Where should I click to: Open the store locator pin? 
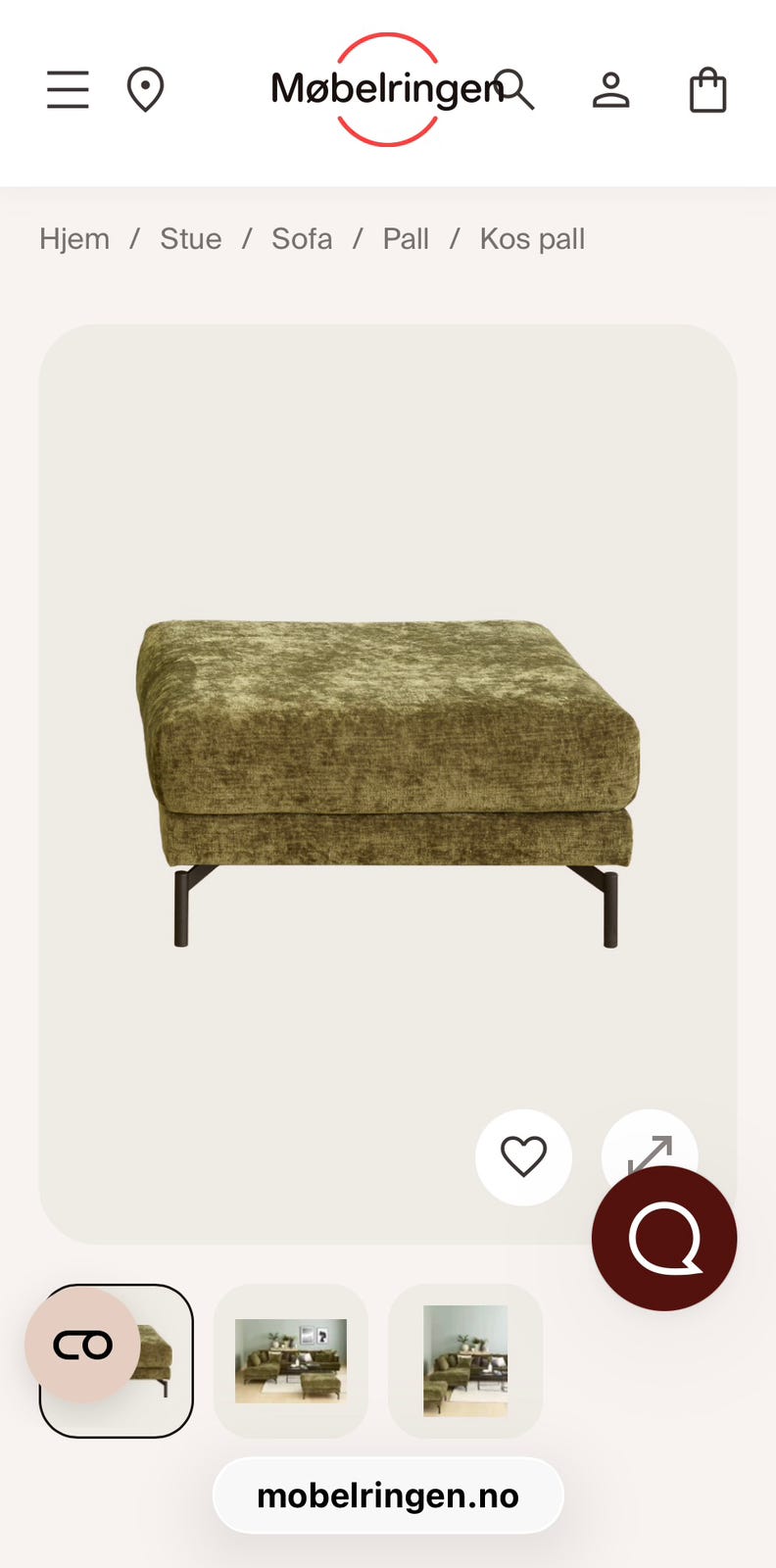click(145, 90)
